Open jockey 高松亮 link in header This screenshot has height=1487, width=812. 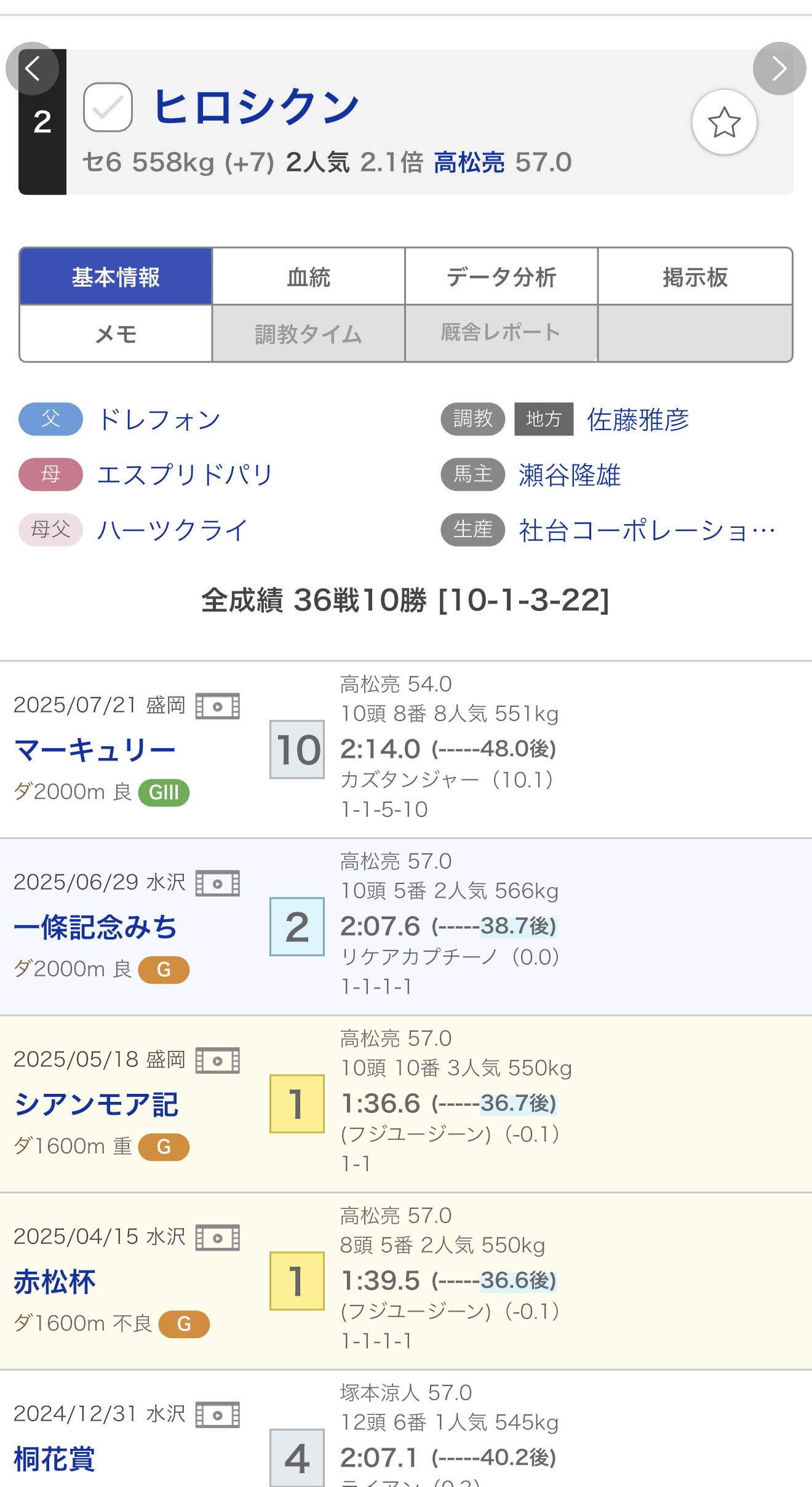point(469,162)
